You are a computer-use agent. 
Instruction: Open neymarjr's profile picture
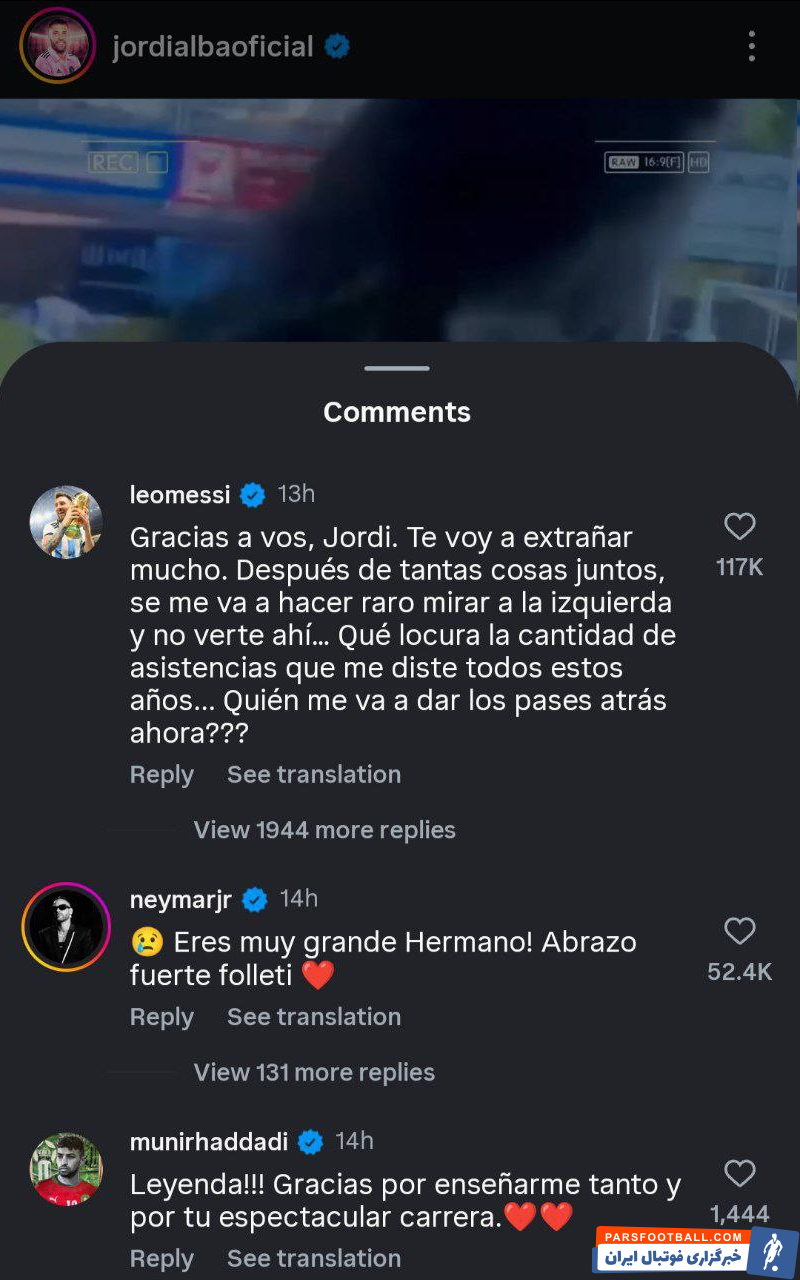(x=66, y=927)
